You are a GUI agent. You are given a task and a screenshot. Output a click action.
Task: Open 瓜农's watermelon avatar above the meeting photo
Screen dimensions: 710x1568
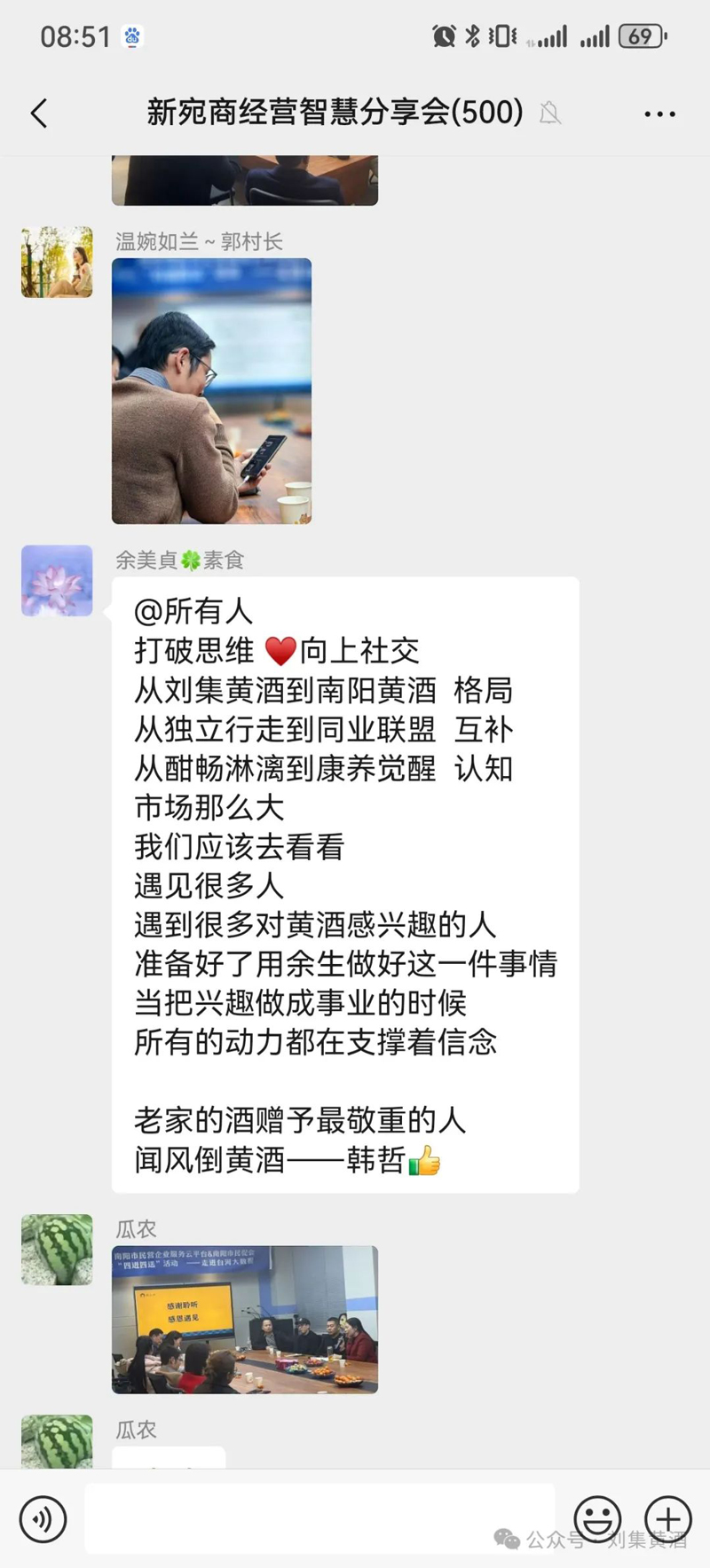(57, 1250)
